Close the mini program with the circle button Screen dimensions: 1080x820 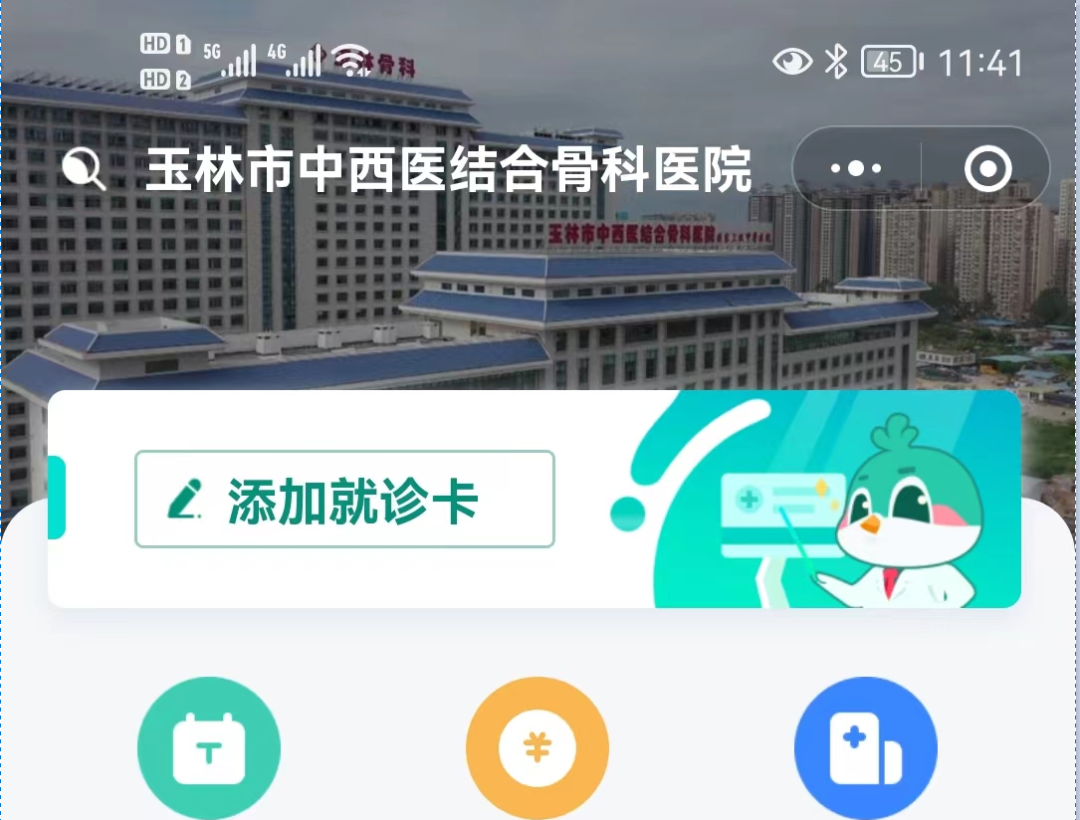pyautogui.click(x=988, y=169)
